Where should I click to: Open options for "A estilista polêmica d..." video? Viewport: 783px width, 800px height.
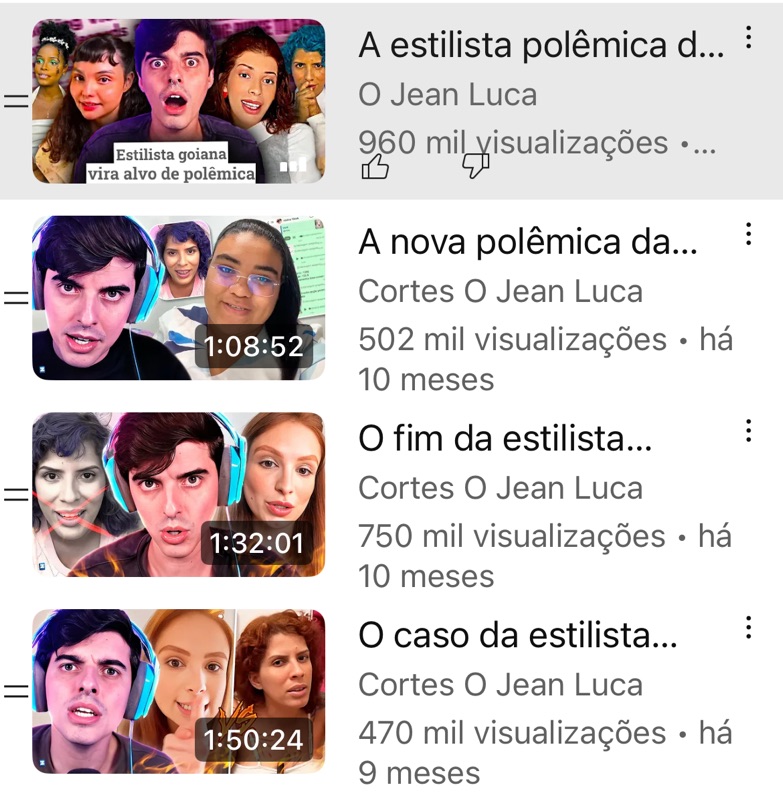(748, 38)
